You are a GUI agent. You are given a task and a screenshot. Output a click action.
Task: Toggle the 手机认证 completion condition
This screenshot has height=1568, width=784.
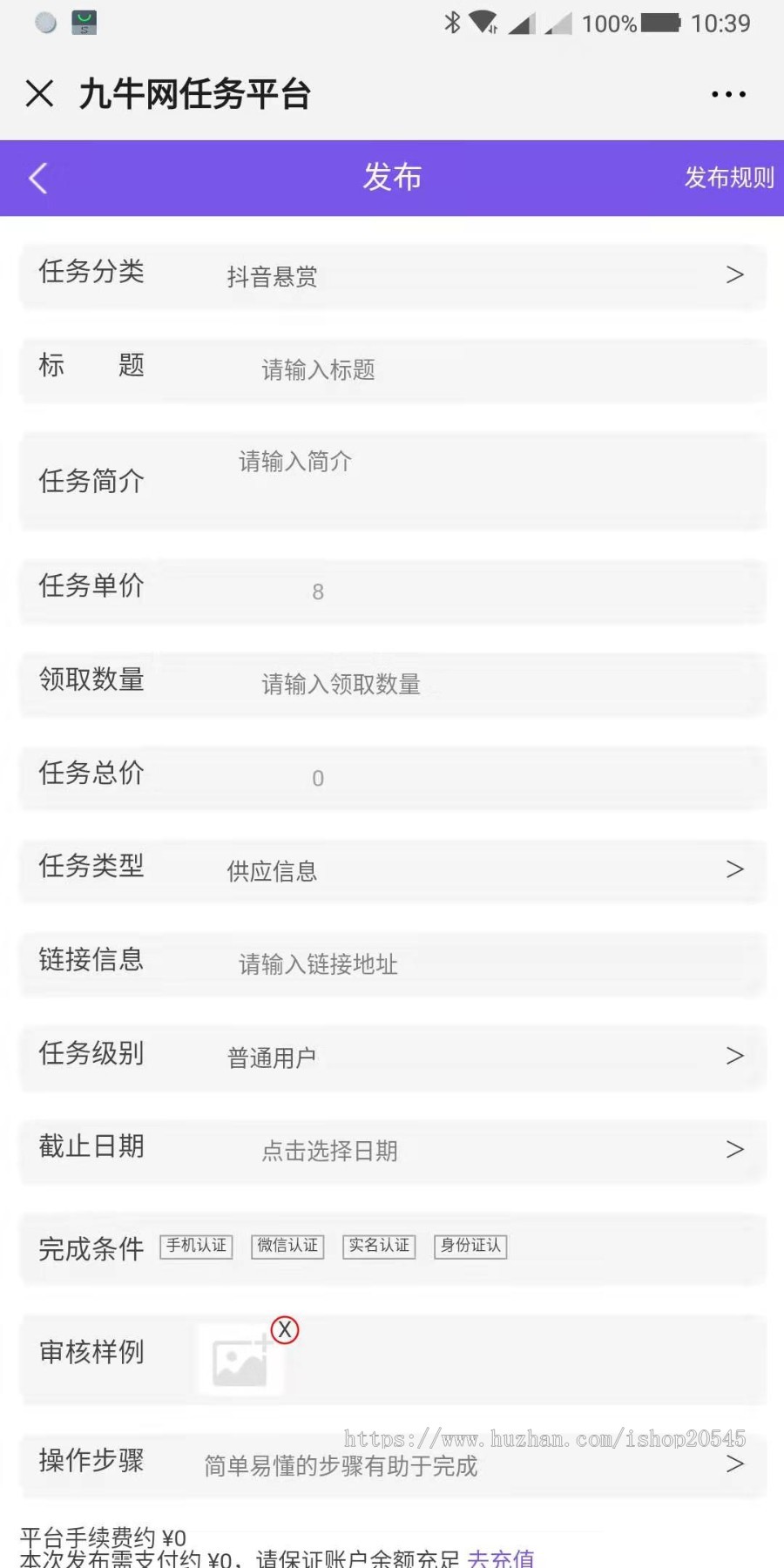[x=195, y=1246]
